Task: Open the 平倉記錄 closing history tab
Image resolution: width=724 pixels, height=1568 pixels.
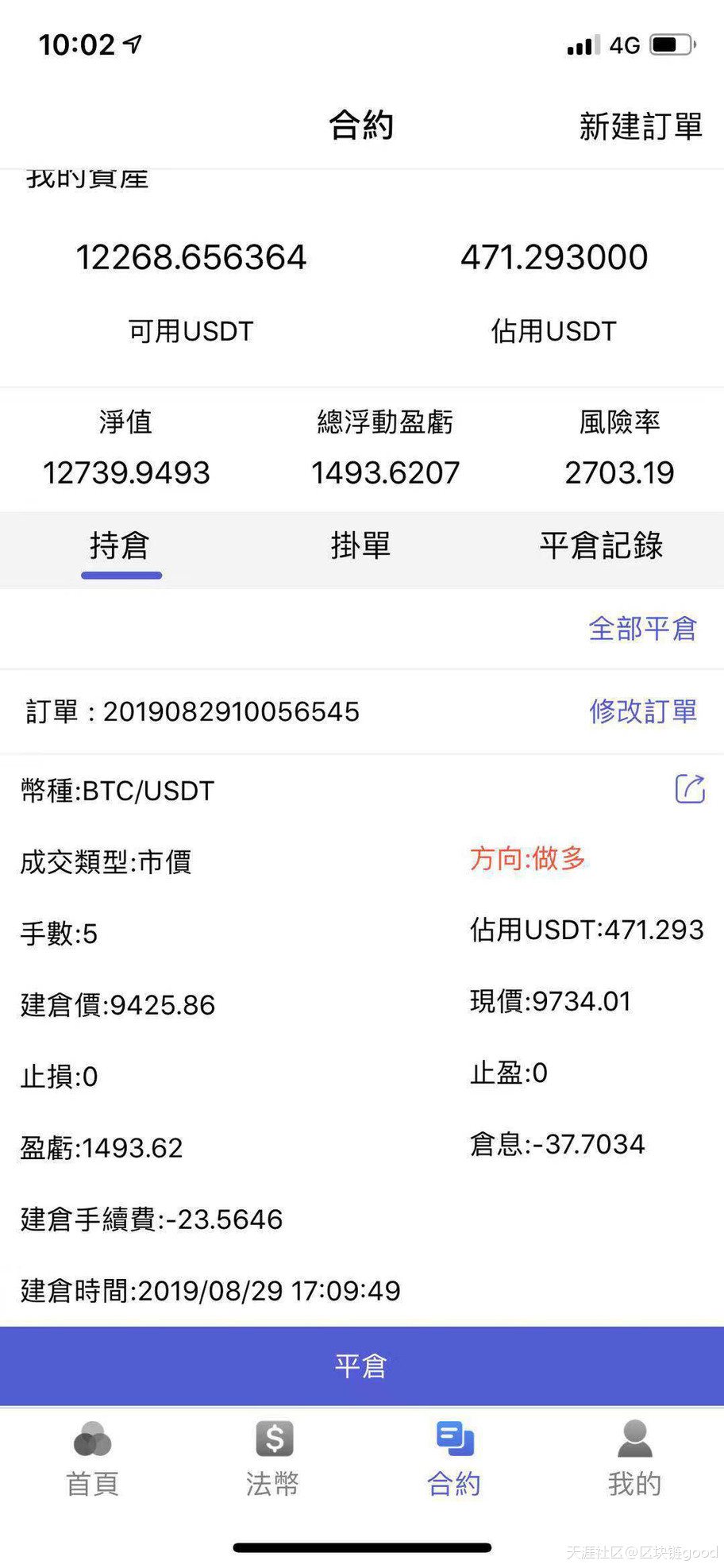Action: 601,546
